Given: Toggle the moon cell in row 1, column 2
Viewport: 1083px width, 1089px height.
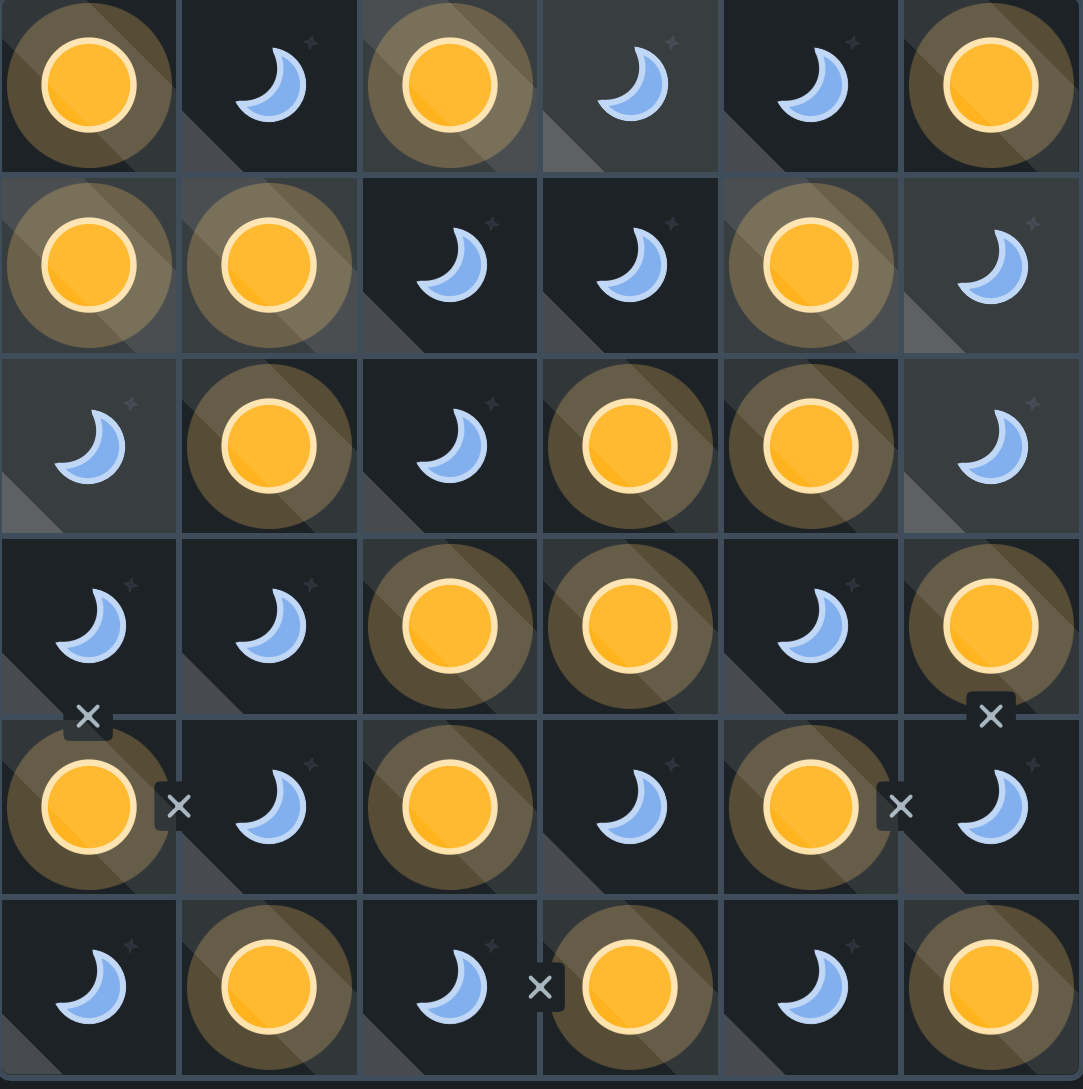Looking at the screenshot, I should point(269,86).
